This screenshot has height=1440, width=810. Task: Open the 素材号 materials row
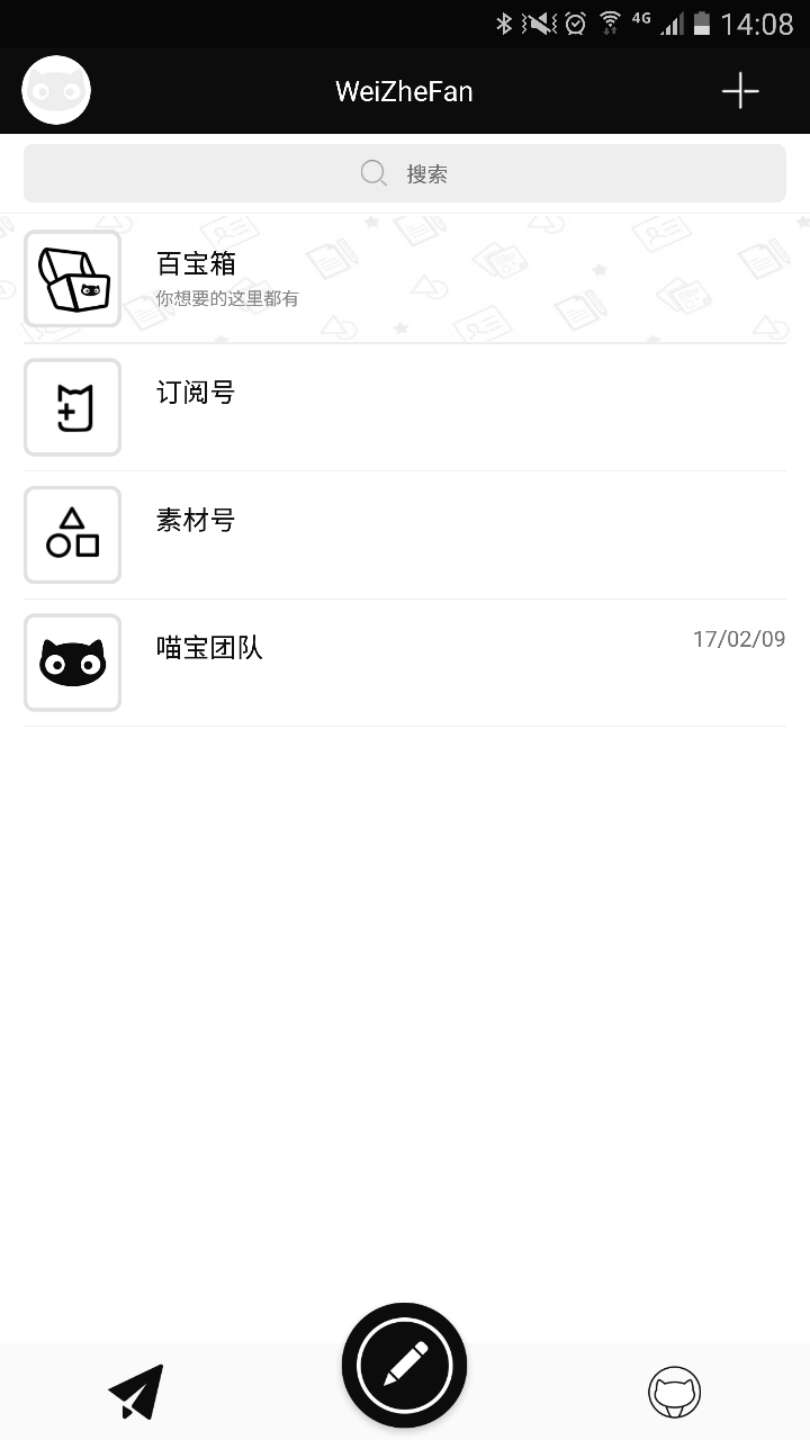405,535
